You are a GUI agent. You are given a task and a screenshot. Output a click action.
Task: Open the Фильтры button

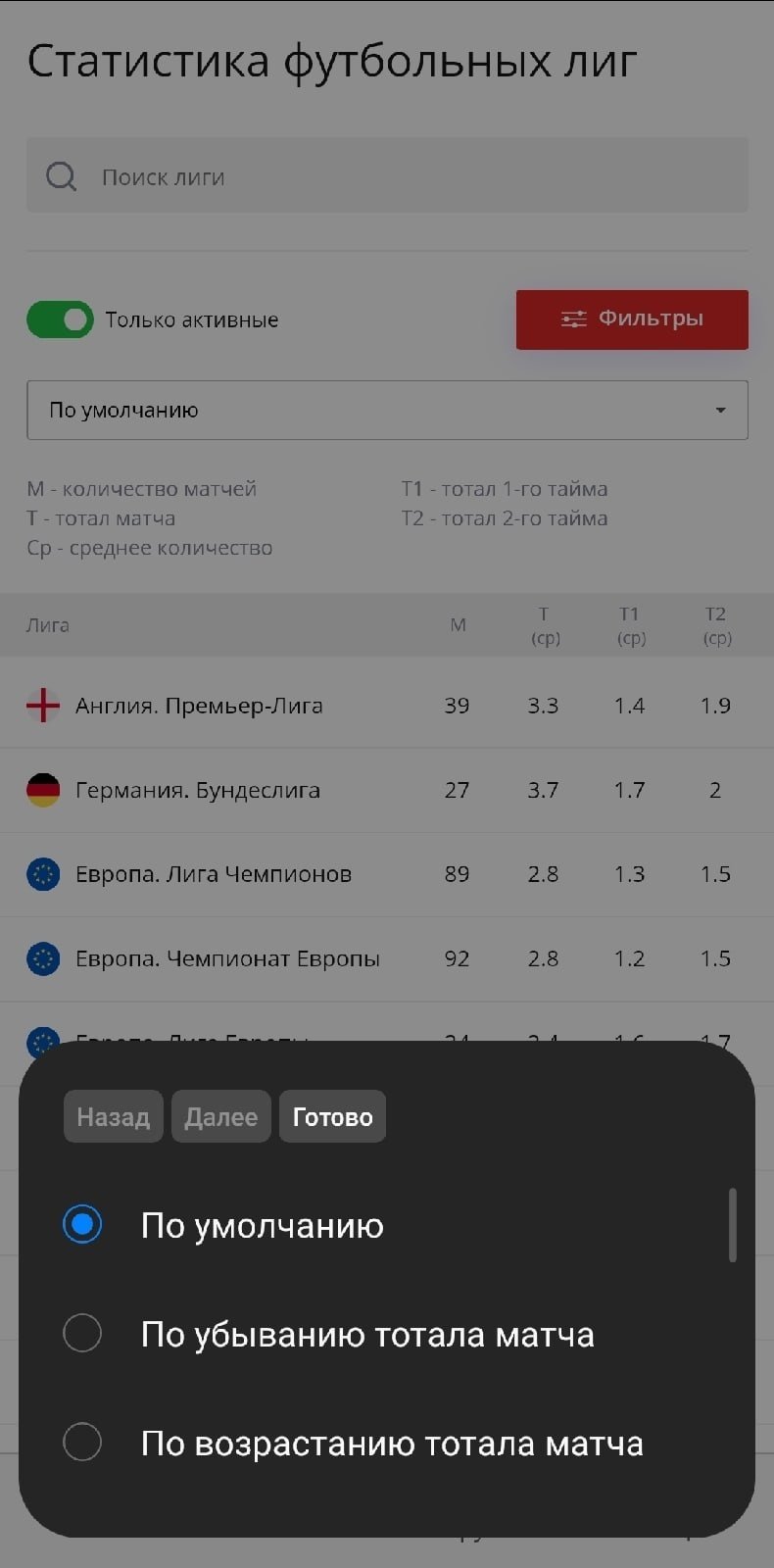coord(632,319)
